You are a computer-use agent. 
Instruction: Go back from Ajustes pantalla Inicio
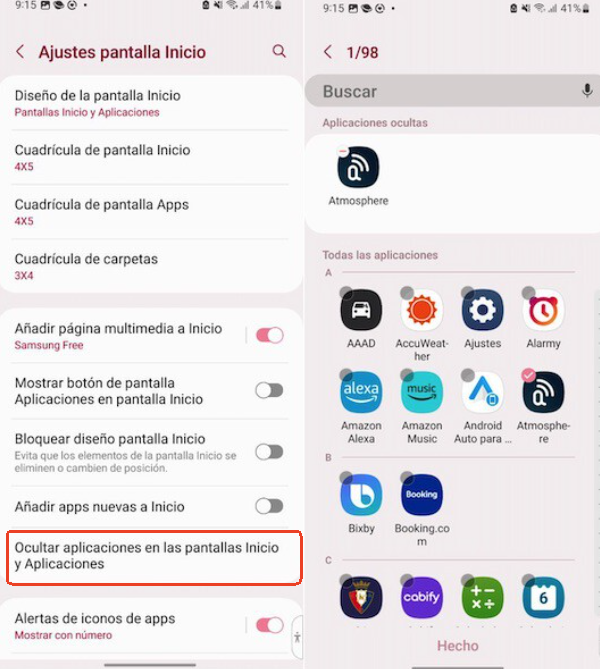coord(20,52)
